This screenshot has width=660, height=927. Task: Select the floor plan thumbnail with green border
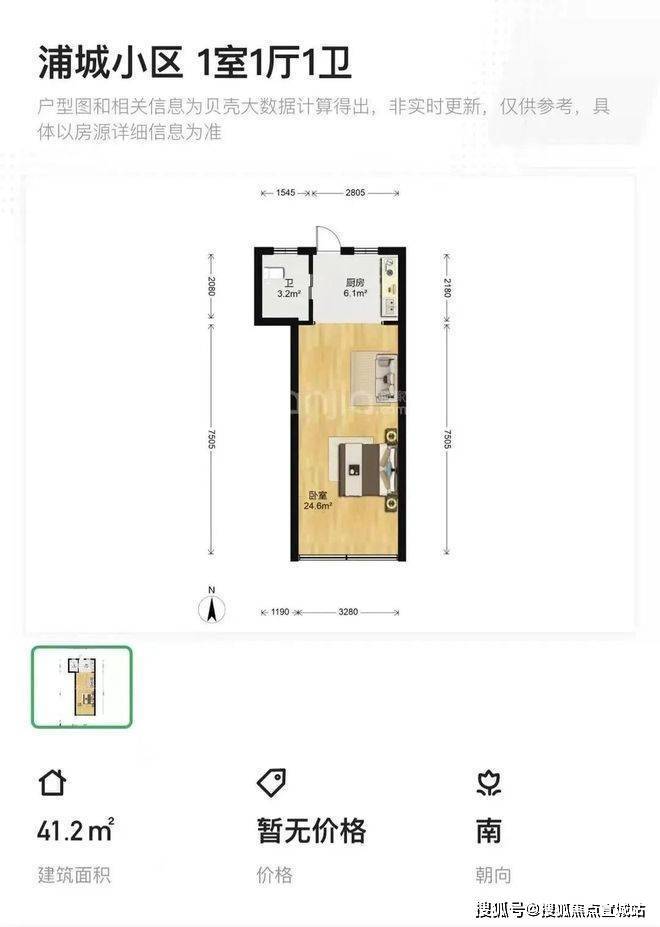[x=81, y=687]
